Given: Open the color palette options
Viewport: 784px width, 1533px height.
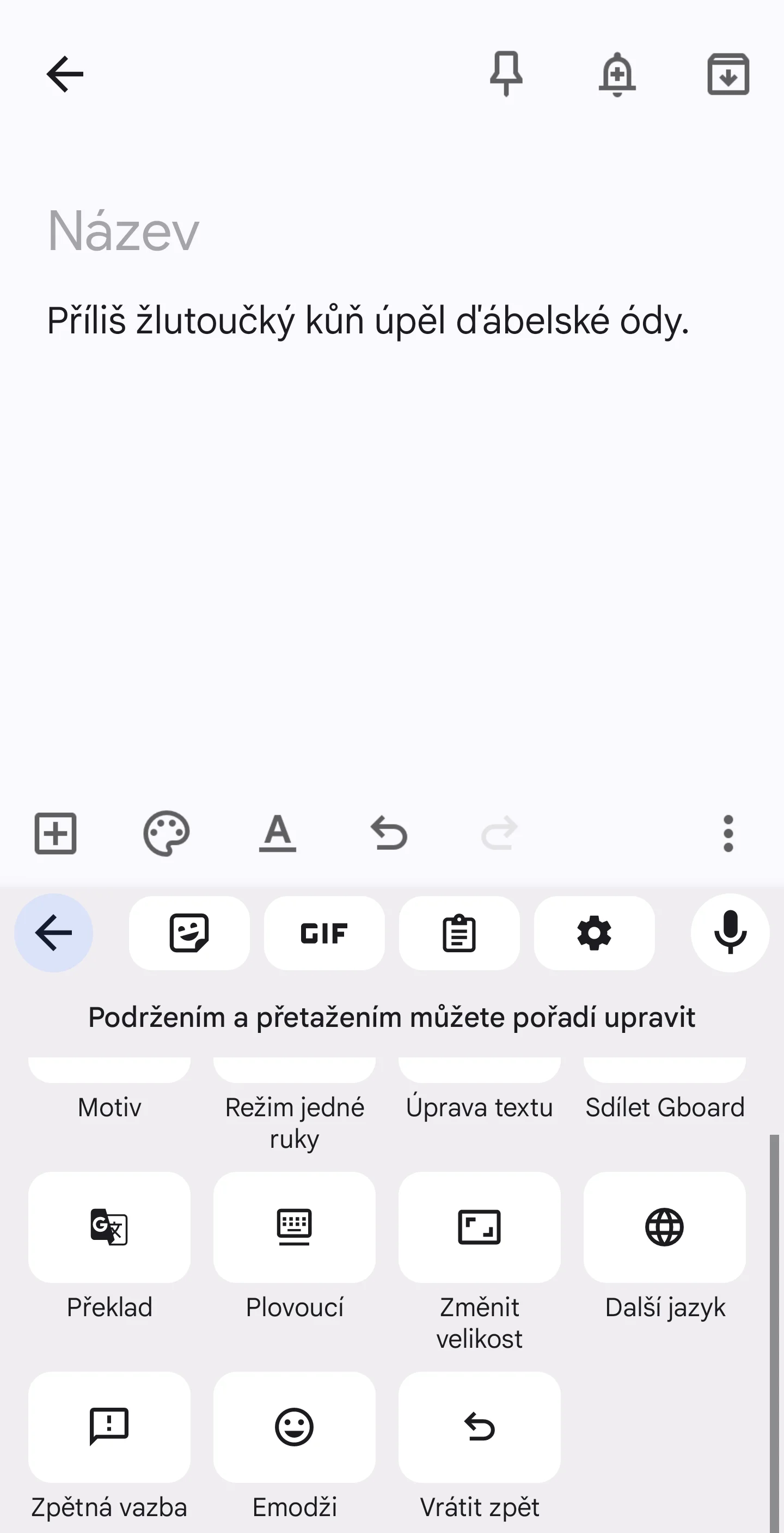Looking at the screenshot, I should click(x=167, y=833).
